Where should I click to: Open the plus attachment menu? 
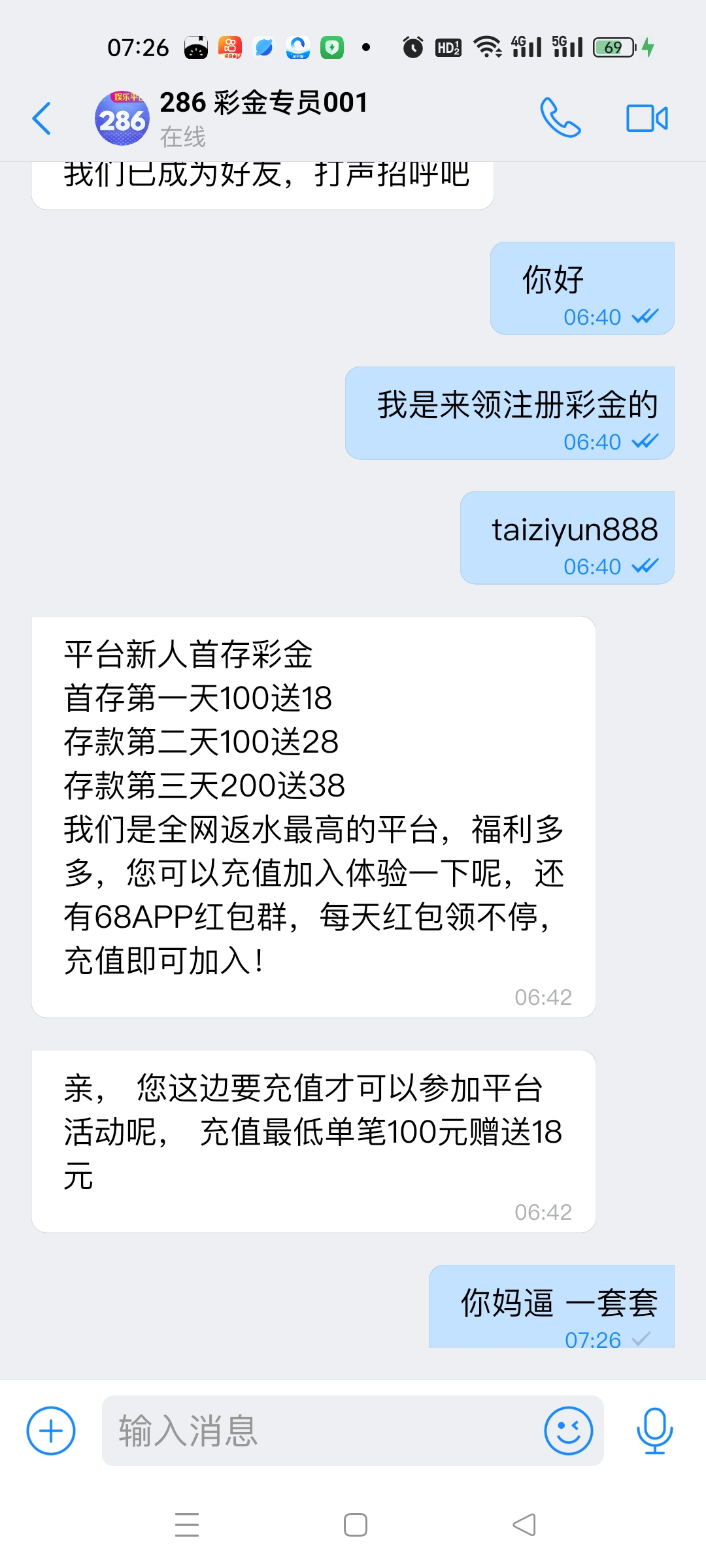51,1431
